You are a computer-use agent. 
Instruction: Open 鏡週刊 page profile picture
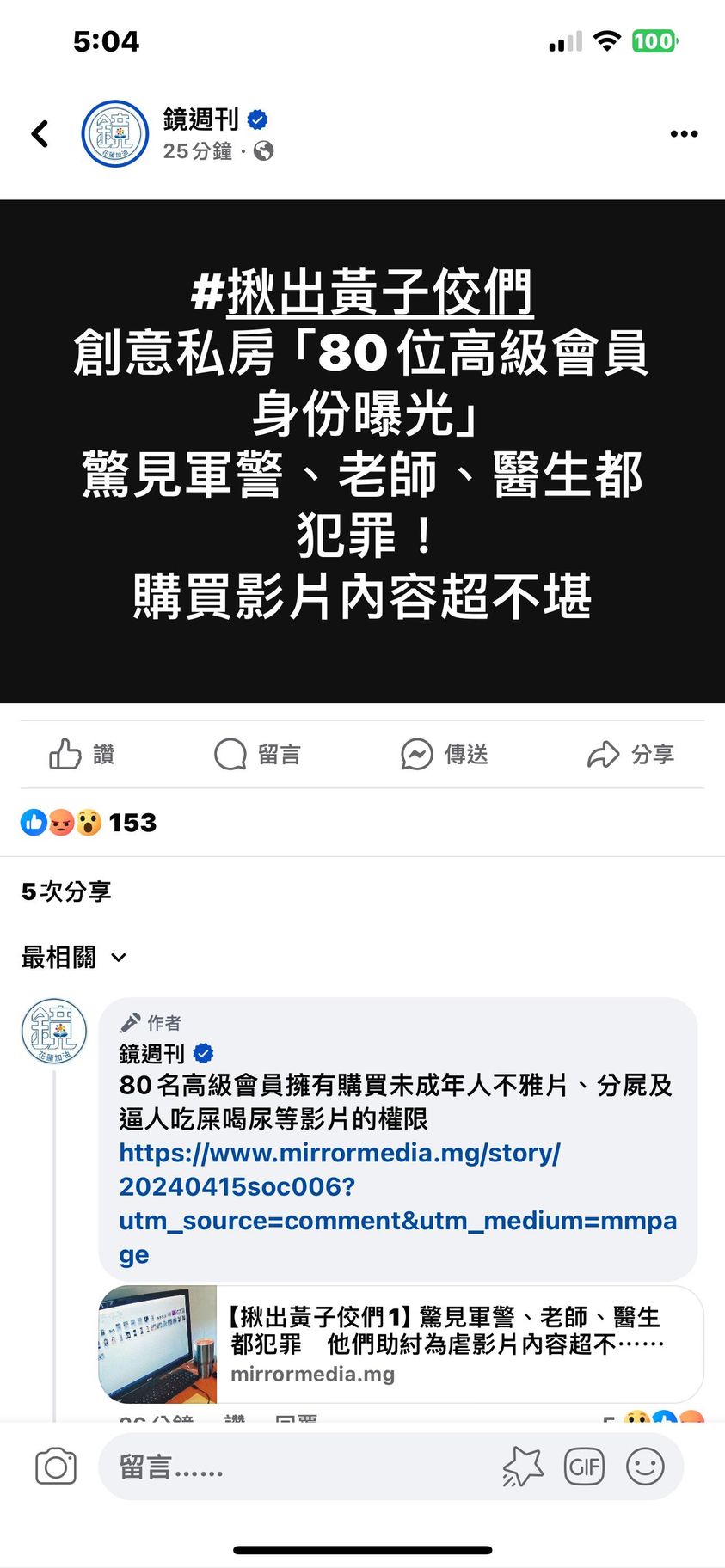[x=114, y=134]
